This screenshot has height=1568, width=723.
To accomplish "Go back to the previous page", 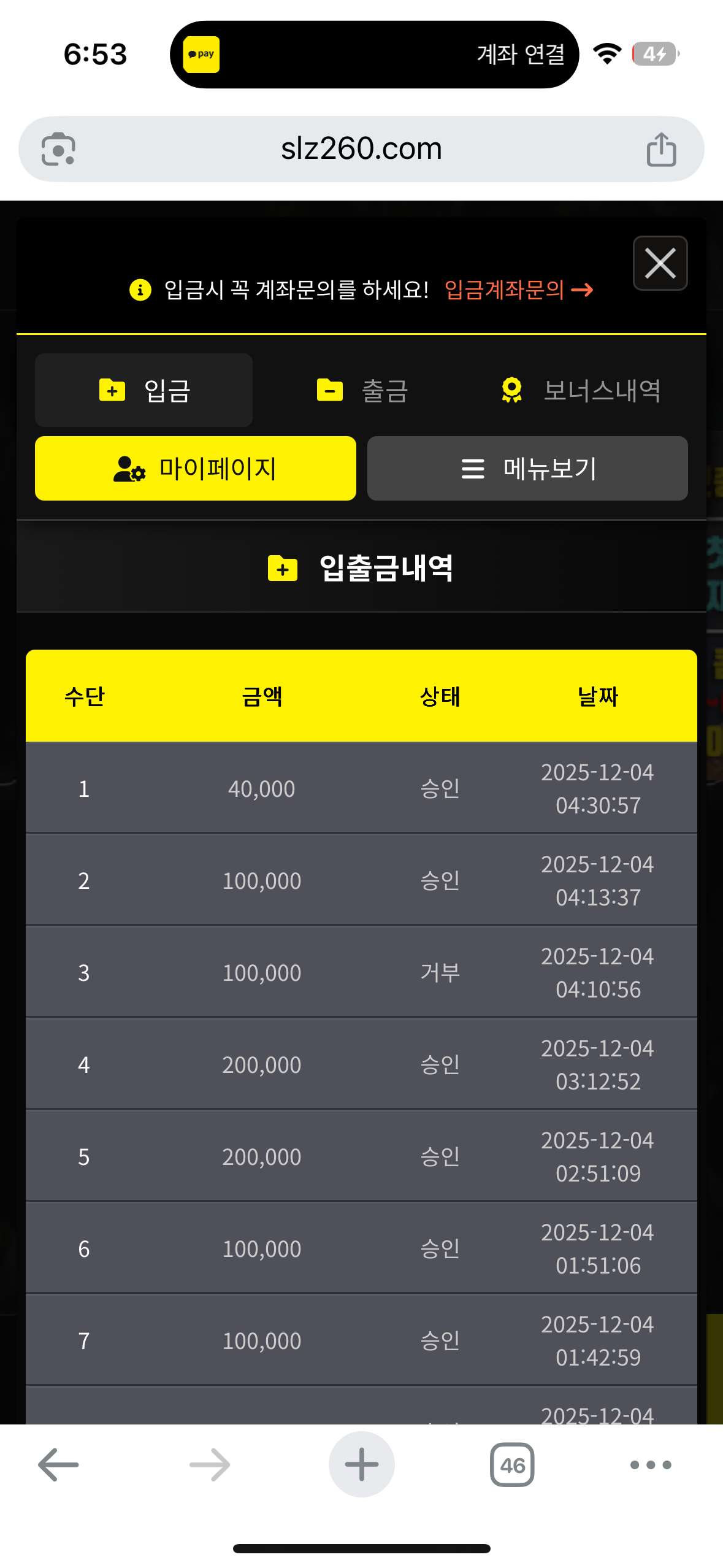I will pos(58,1465).
